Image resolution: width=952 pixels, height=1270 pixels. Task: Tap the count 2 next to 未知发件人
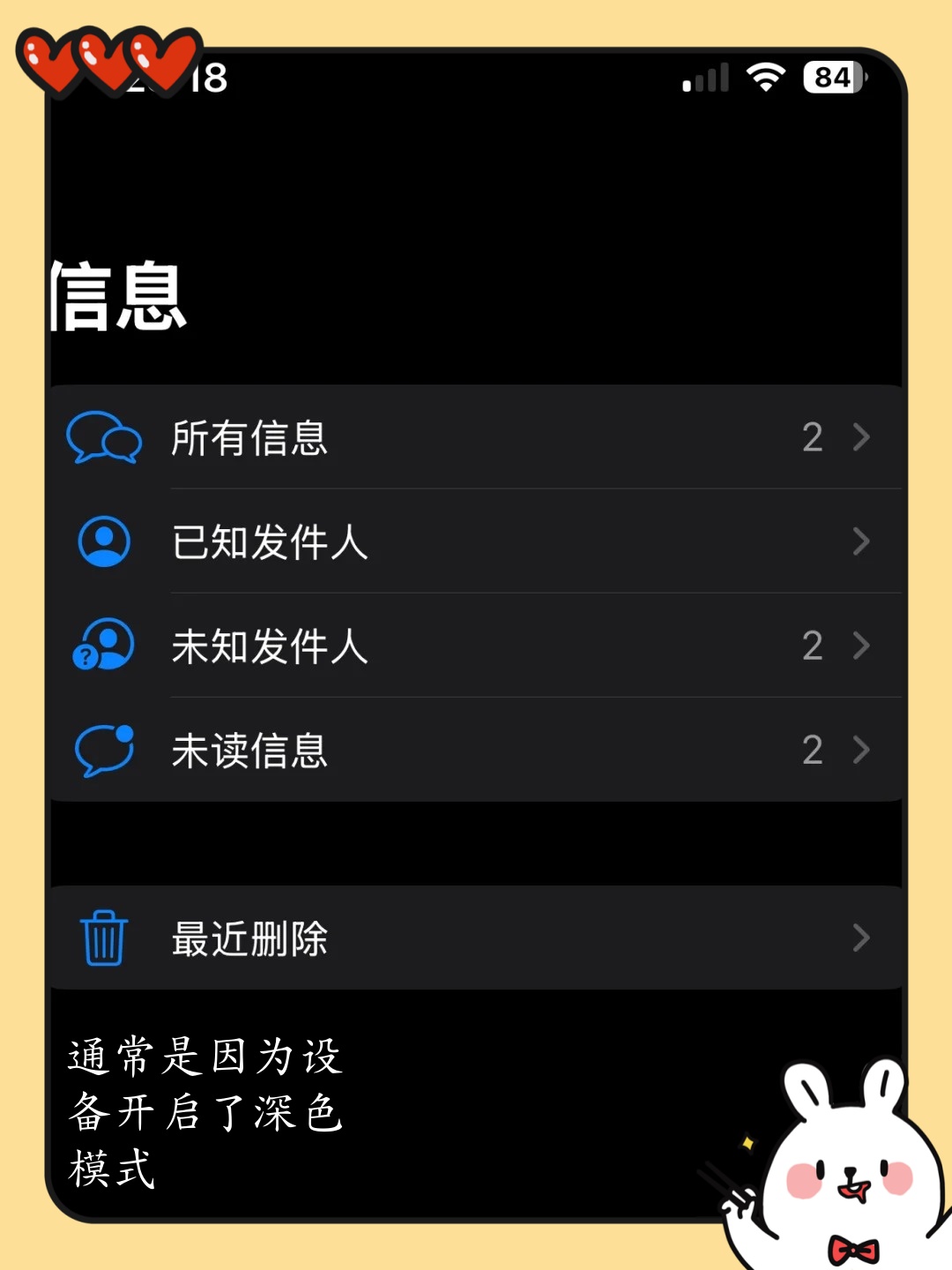(x=812, y=646)
